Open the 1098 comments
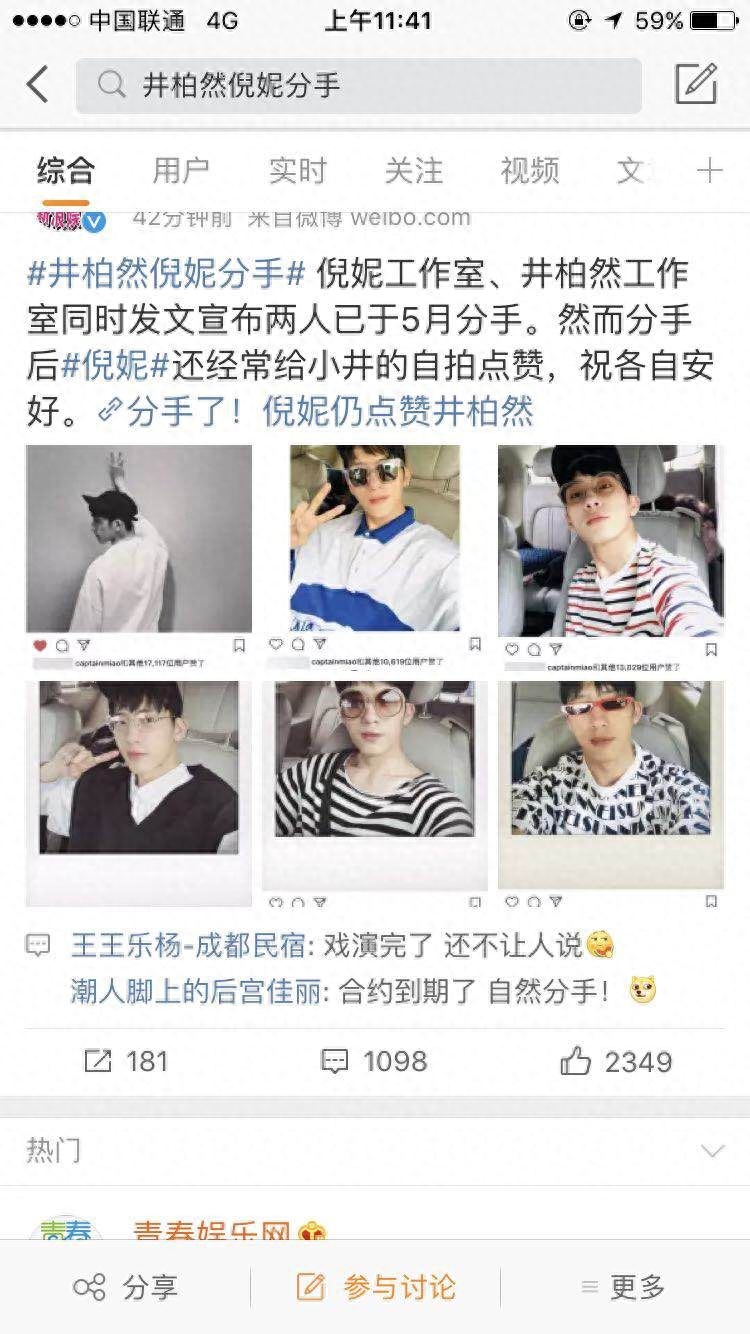Viewport: 750px width, 1334px height. click(373, 1061)
